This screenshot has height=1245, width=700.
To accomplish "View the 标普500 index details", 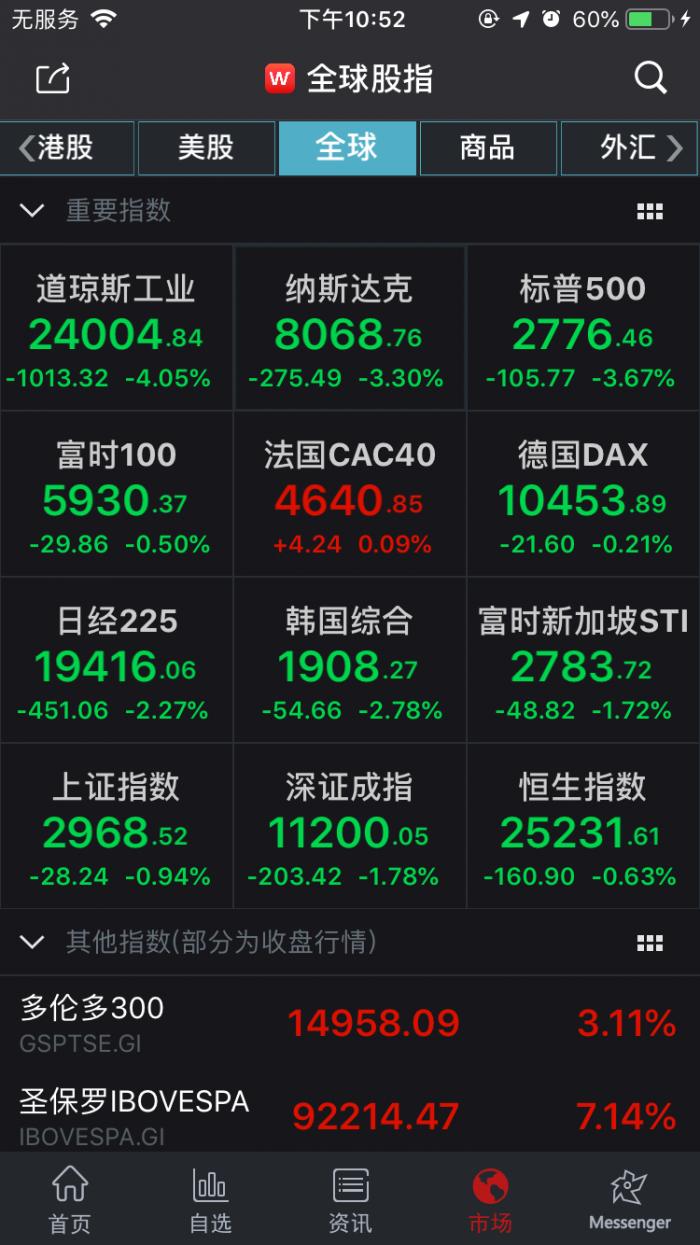I will (582, 328).
